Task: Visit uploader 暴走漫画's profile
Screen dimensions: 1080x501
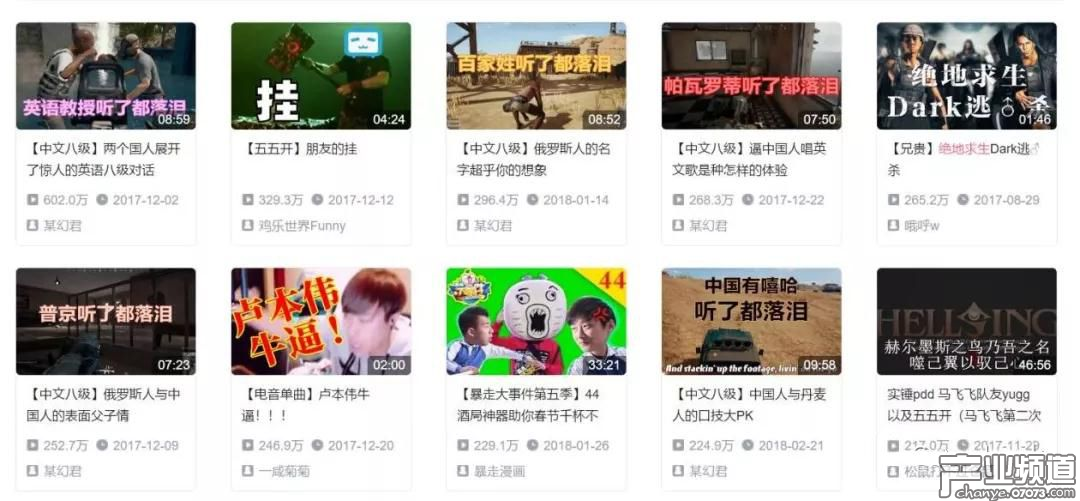Action: pos(499,471)
